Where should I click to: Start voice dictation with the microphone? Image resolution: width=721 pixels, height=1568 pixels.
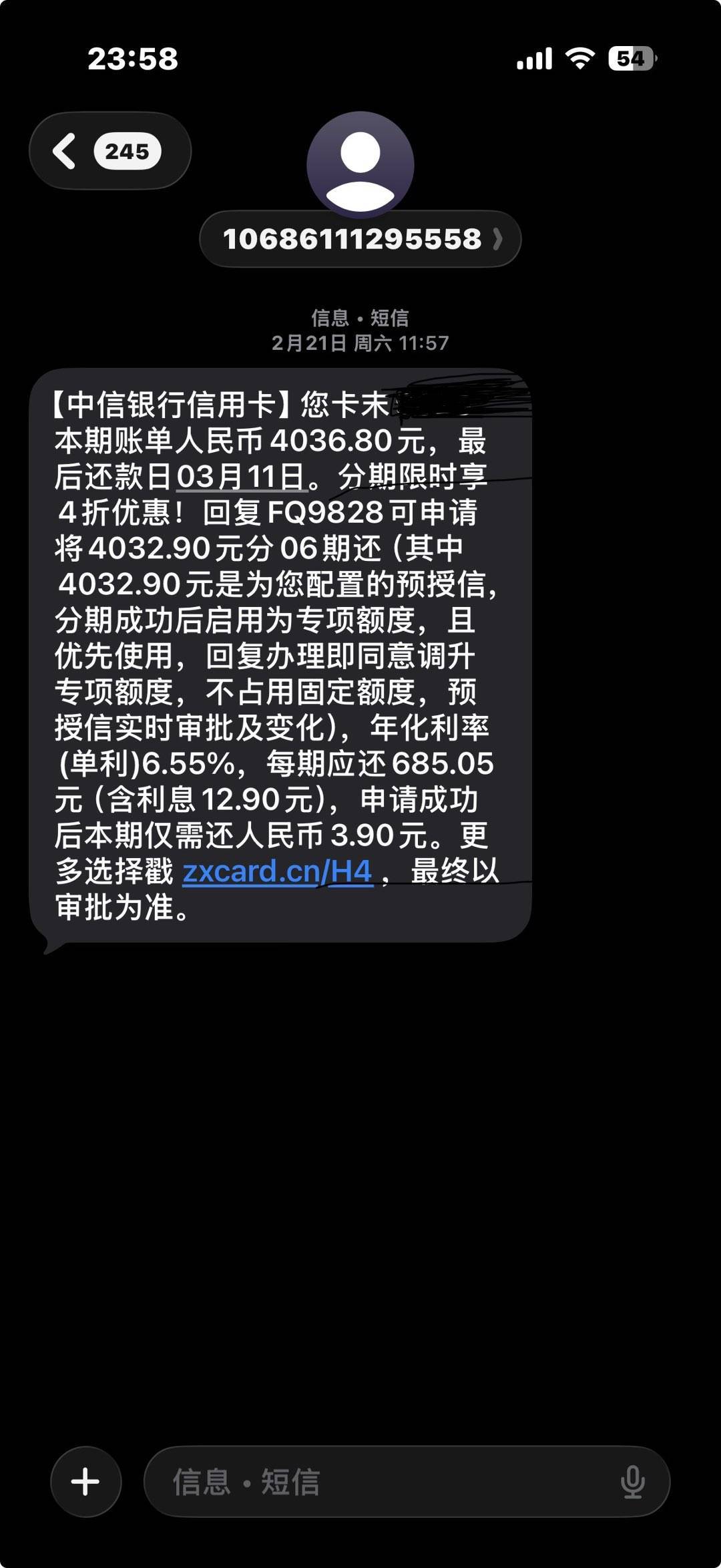tap(632, 1482)
